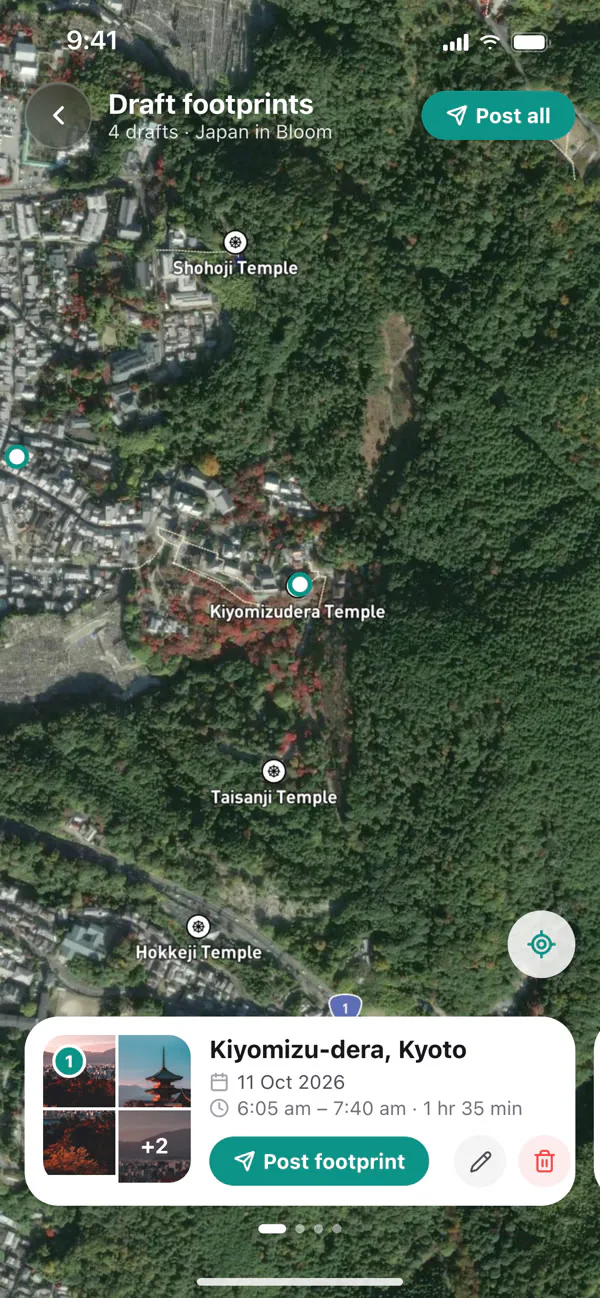Tap the Hokkeji Temple map marker
Image resolution: width=600 pixels, height=1298 pixels.
(199, 926)
